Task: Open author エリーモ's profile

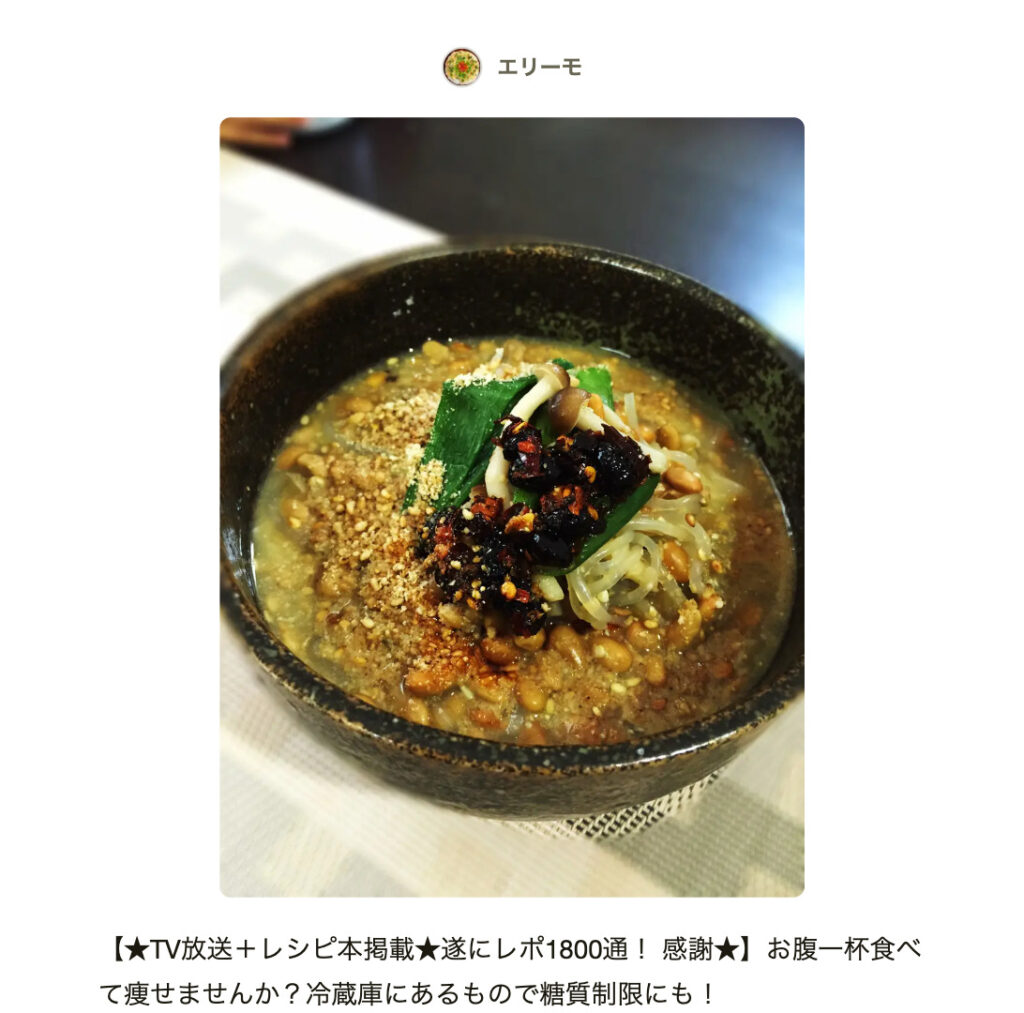Action: (x=538, y=67)
